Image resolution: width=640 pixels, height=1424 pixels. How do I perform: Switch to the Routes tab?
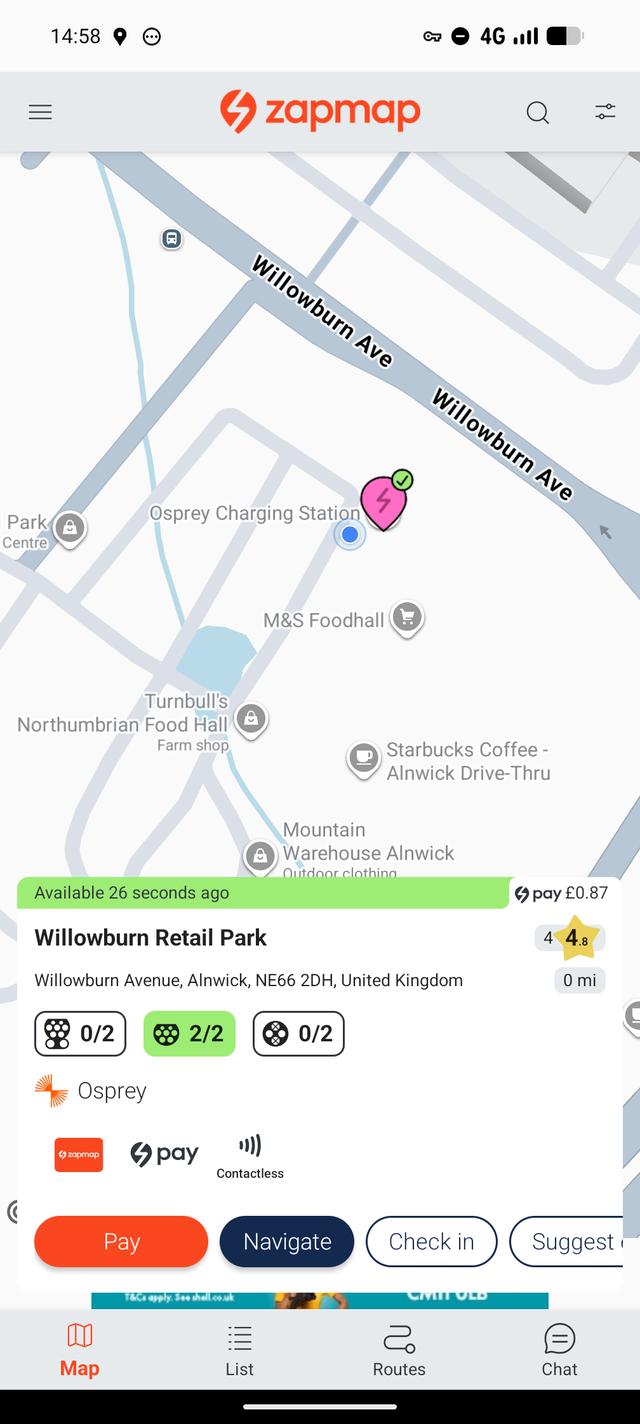coord(399,1350)
